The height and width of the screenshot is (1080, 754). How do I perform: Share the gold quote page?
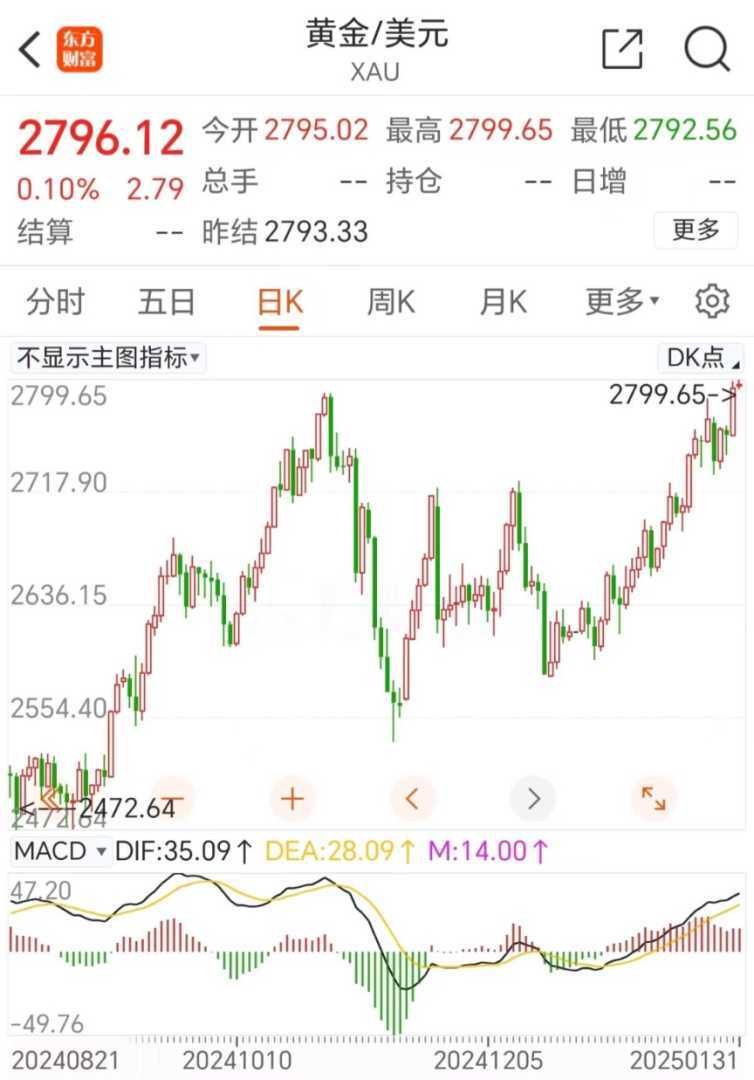pyautogui.click(x=622, y=49)
